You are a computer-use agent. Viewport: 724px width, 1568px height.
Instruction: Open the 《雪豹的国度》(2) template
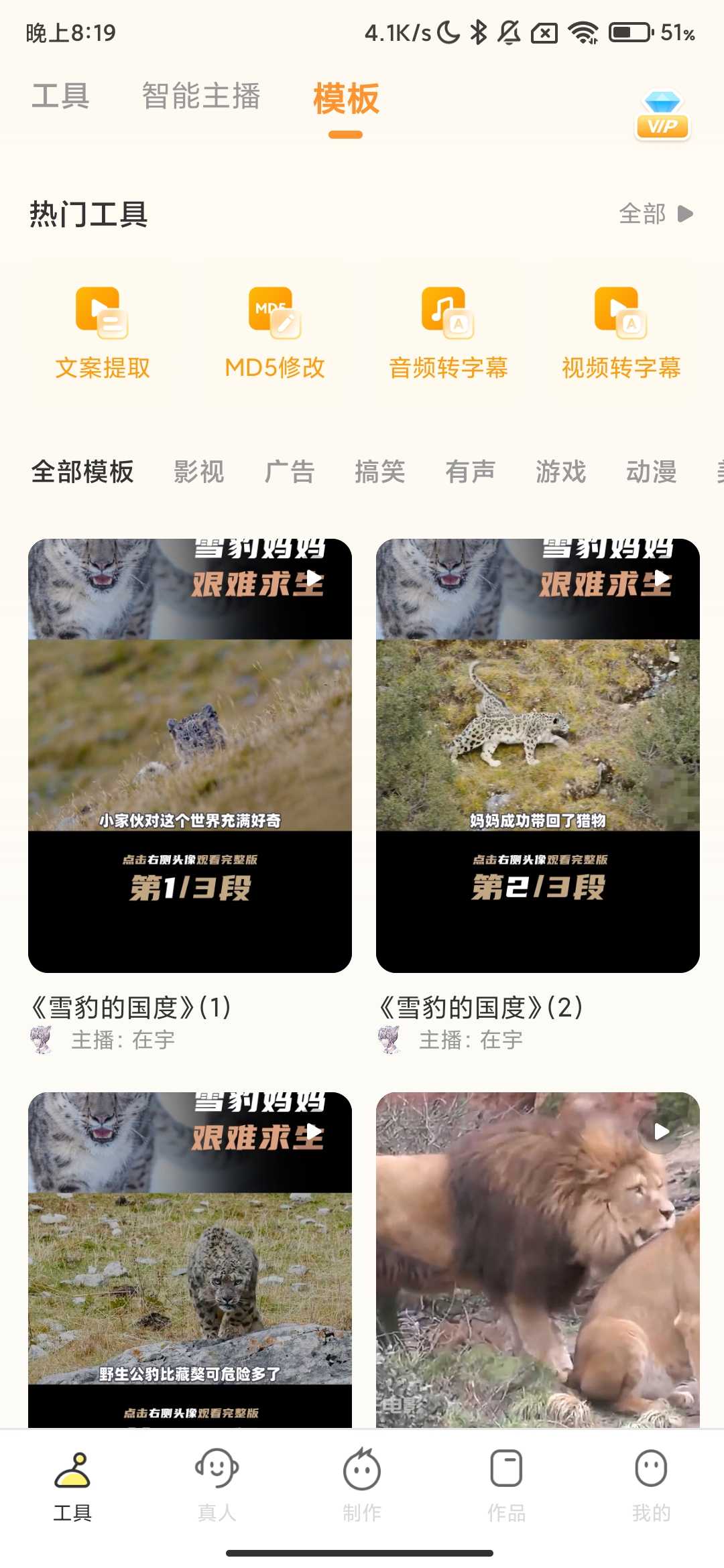tap(538, 755)
